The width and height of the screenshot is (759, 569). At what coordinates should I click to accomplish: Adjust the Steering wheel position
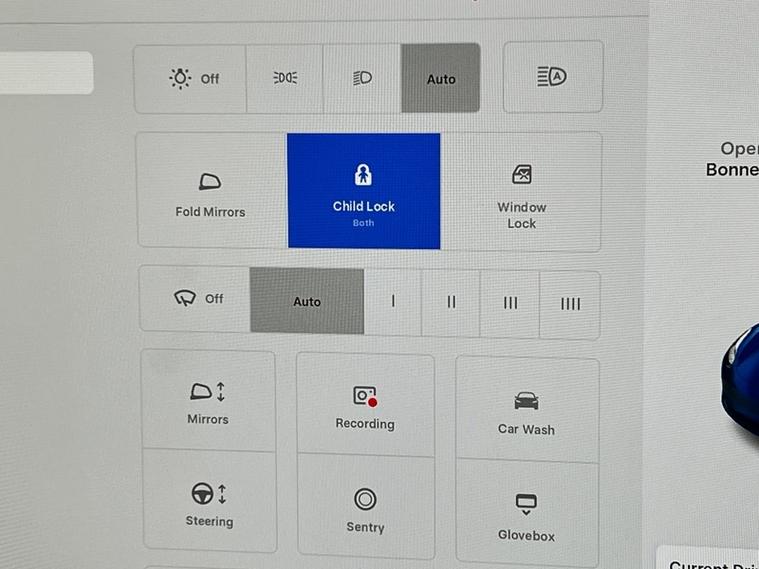click(x=209, y=503)
